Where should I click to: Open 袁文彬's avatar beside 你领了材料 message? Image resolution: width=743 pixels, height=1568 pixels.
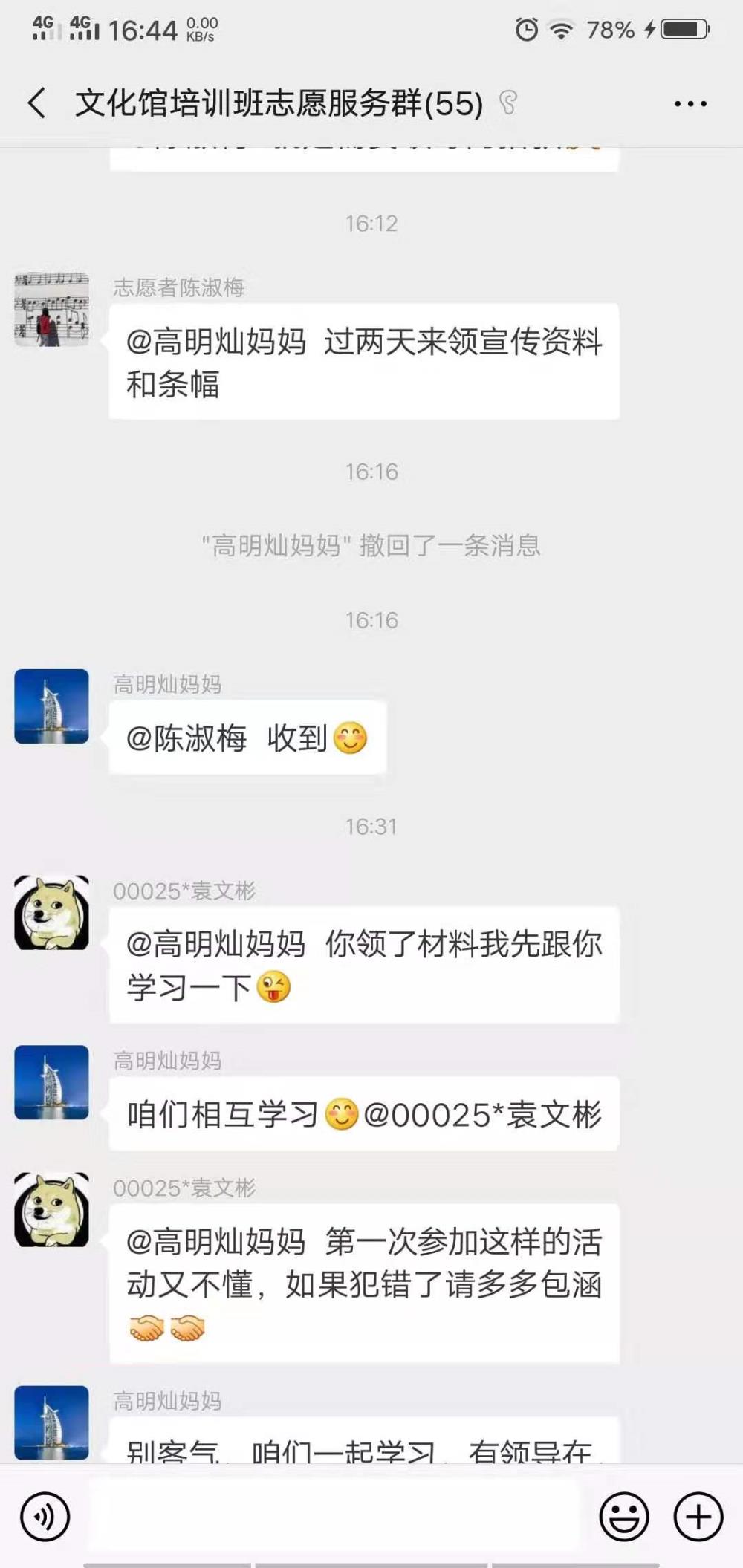click(52, 913)
